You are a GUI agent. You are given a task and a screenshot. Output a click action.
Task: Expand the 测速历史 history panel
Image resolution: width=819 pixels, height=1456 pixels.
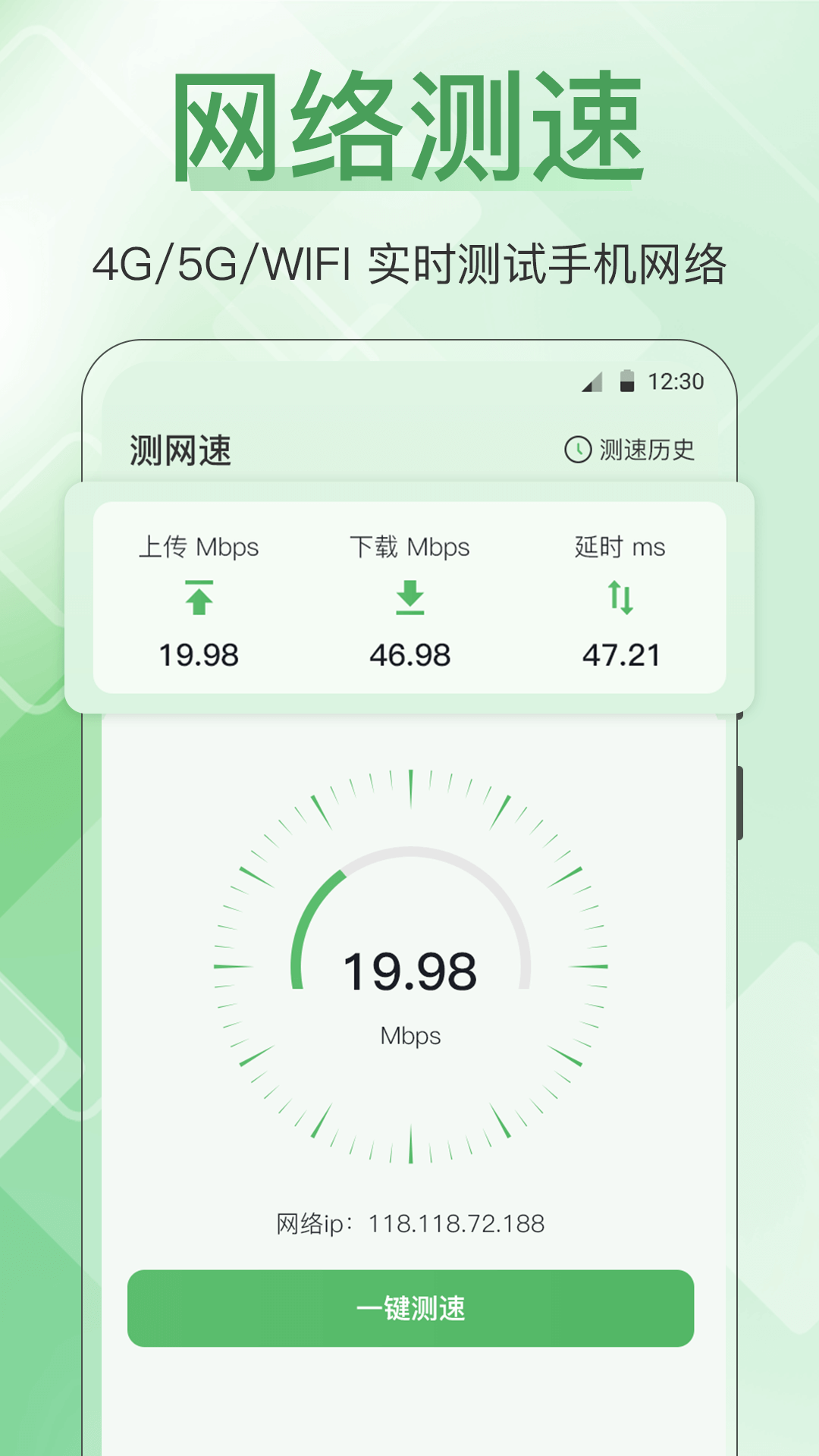635,448
